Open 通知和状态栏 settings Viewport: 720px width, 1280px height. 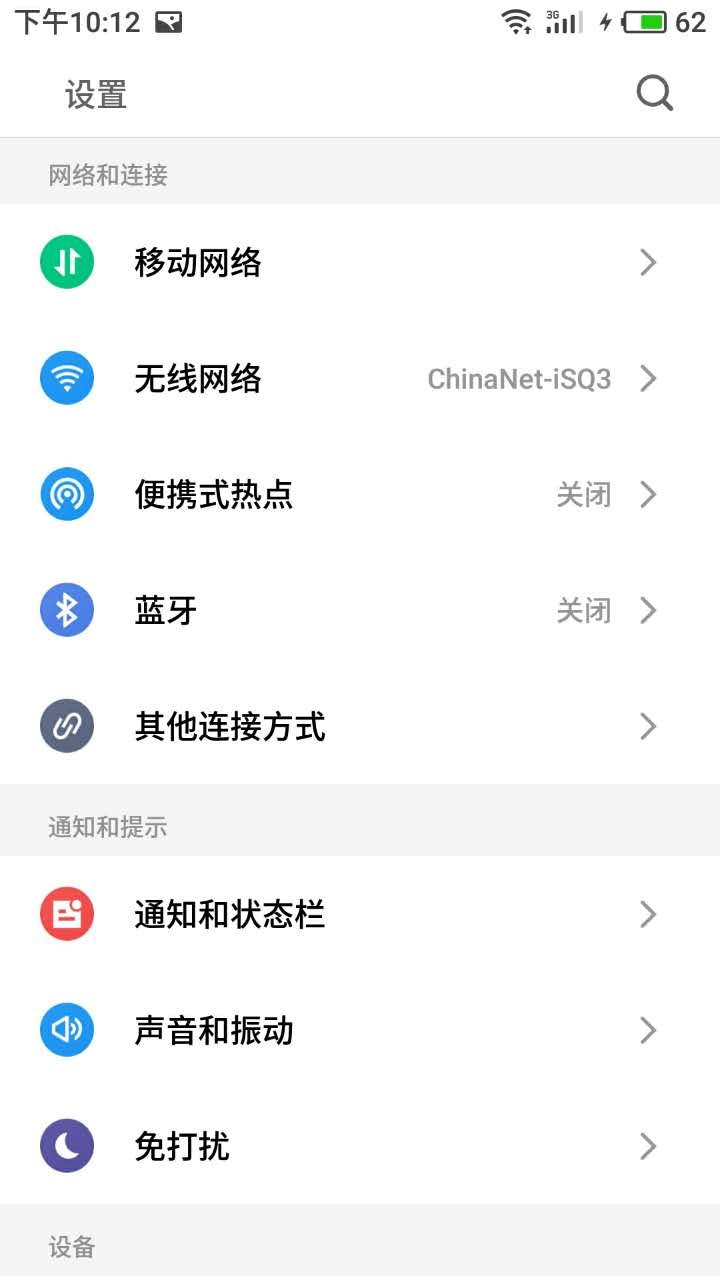360,914
